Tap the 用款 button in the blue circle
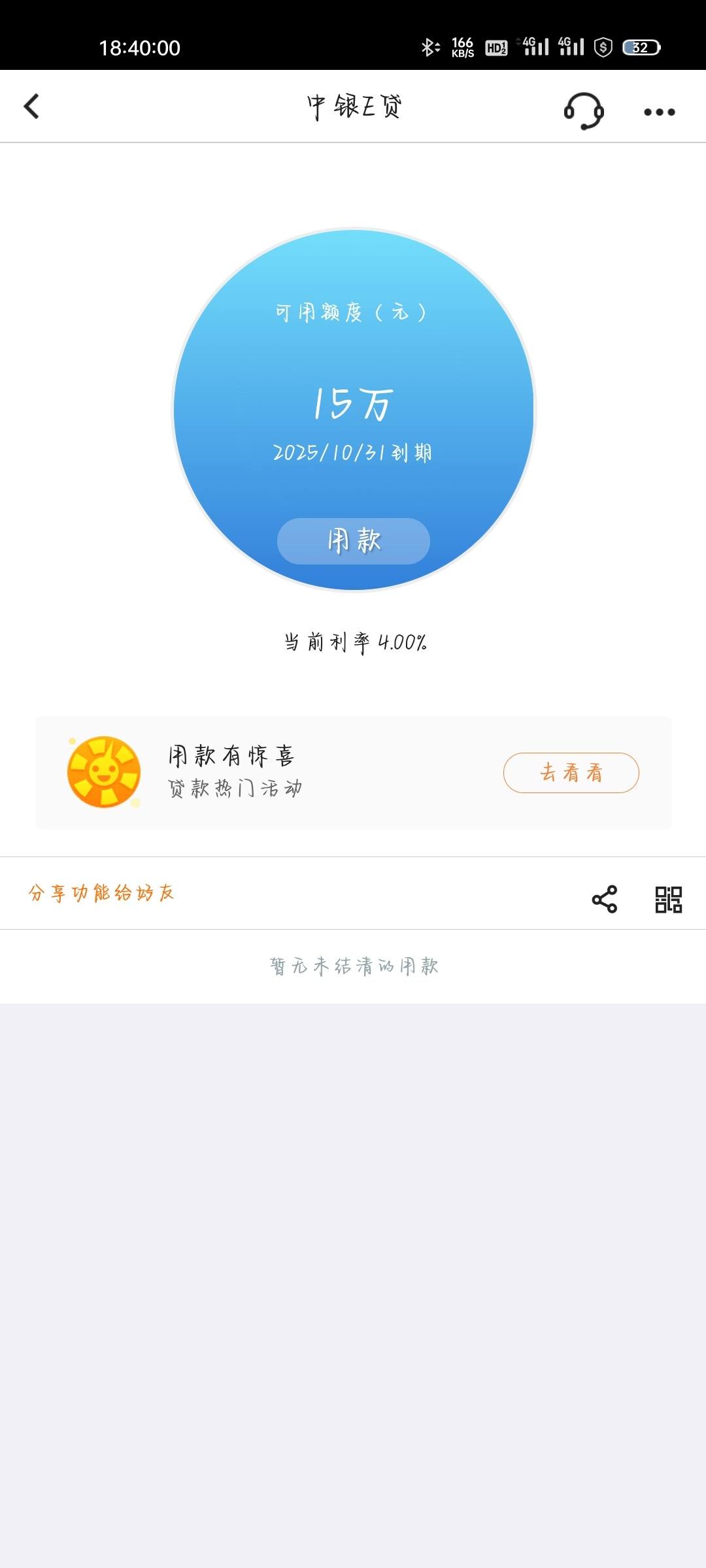 (354, 541)
